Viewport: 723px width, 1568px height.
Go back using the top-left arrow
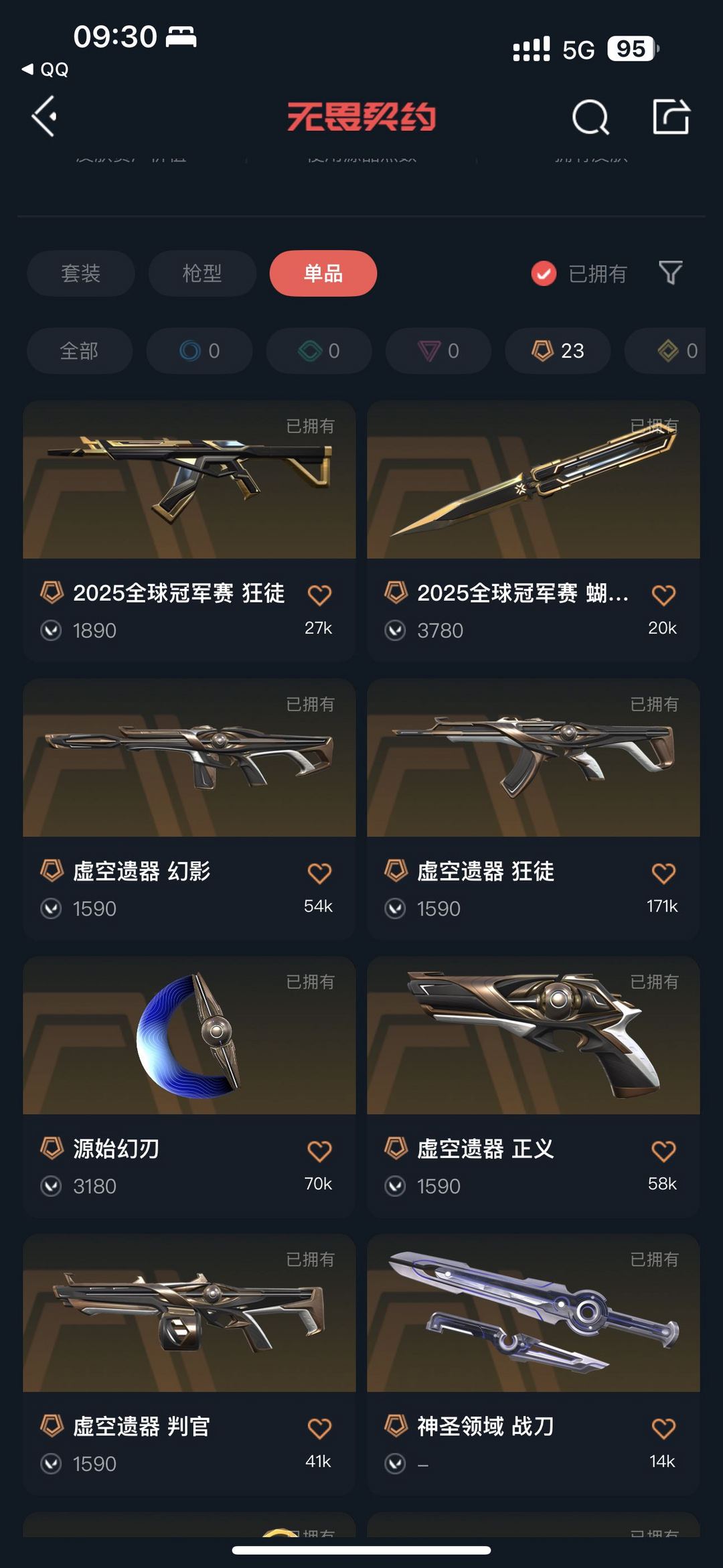44,117
